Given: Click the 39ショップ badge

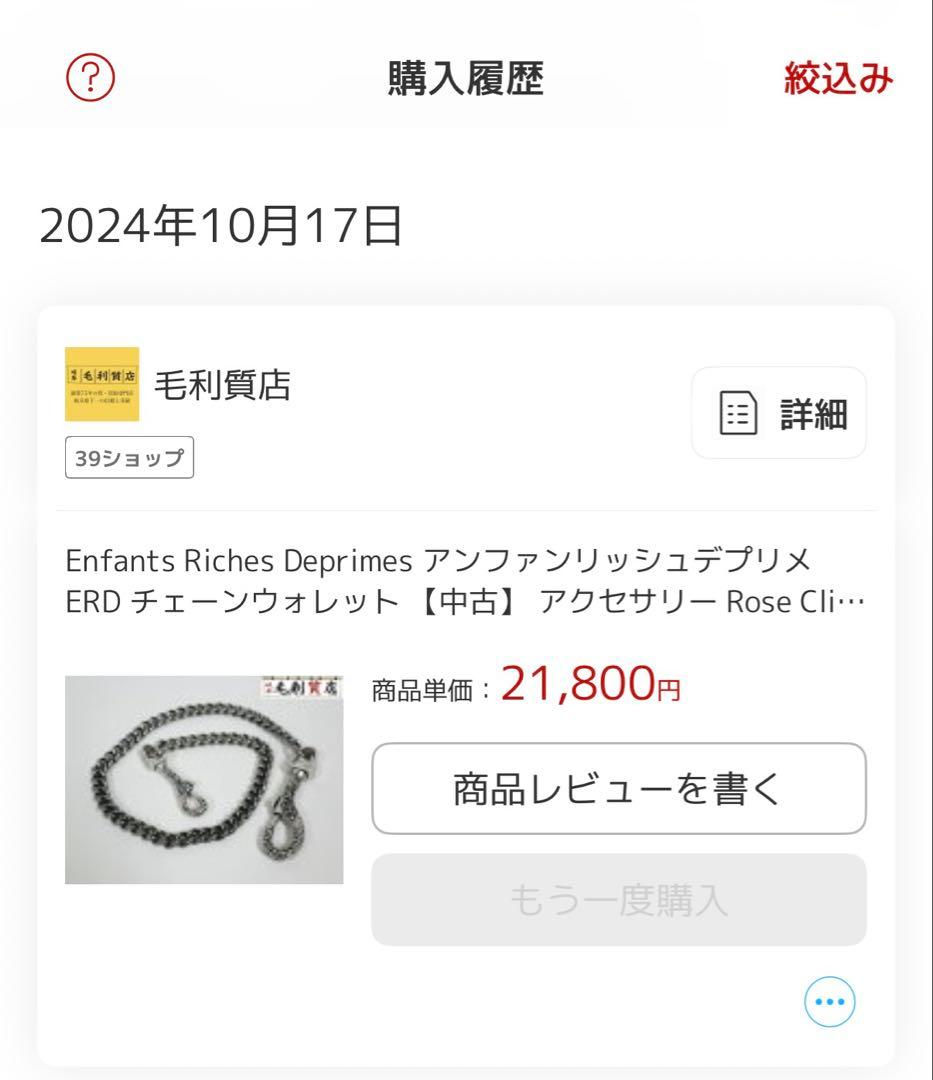Looking at the screenshot, I should tap(130, 458).
